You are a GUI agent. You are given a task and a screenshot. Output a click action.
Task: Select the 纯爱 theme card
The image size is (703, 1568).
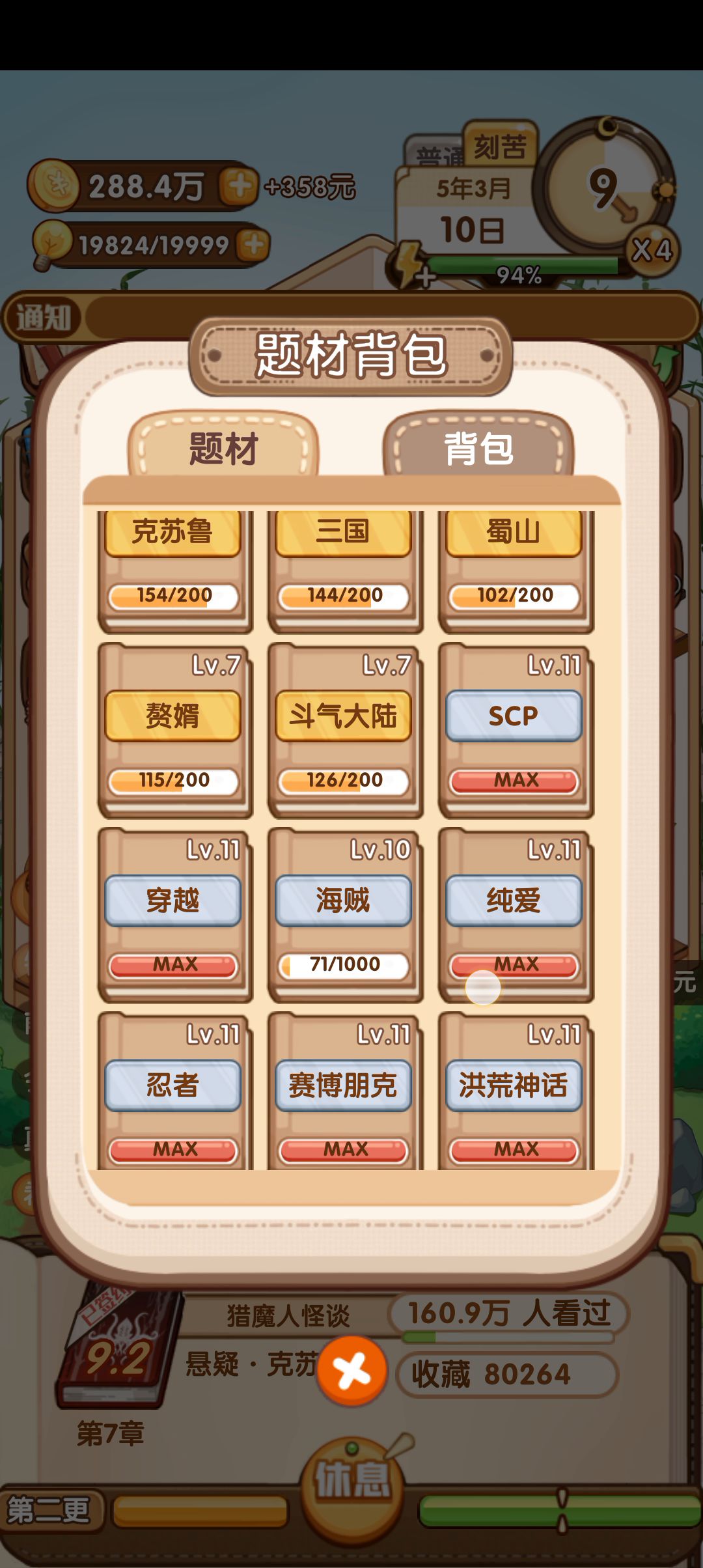pyautogui.click(x=514, y=915)
